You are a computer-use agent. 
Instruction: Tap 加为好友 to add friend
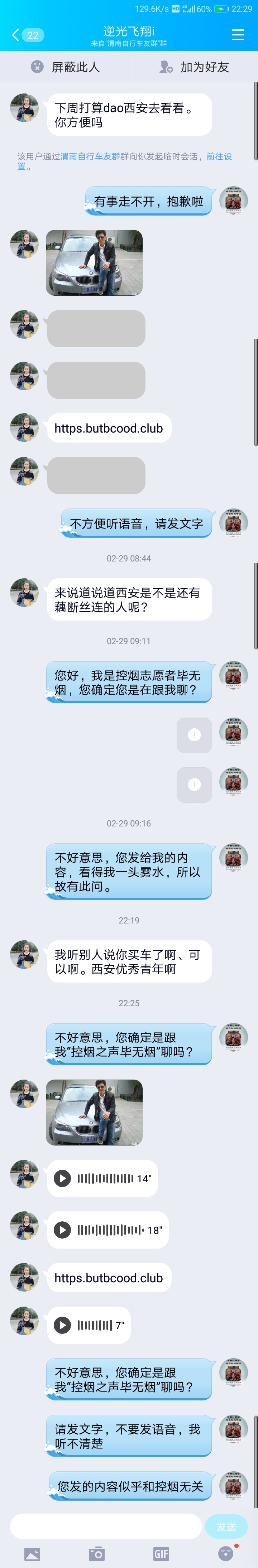pyautogui.click(x=193, y=67)
